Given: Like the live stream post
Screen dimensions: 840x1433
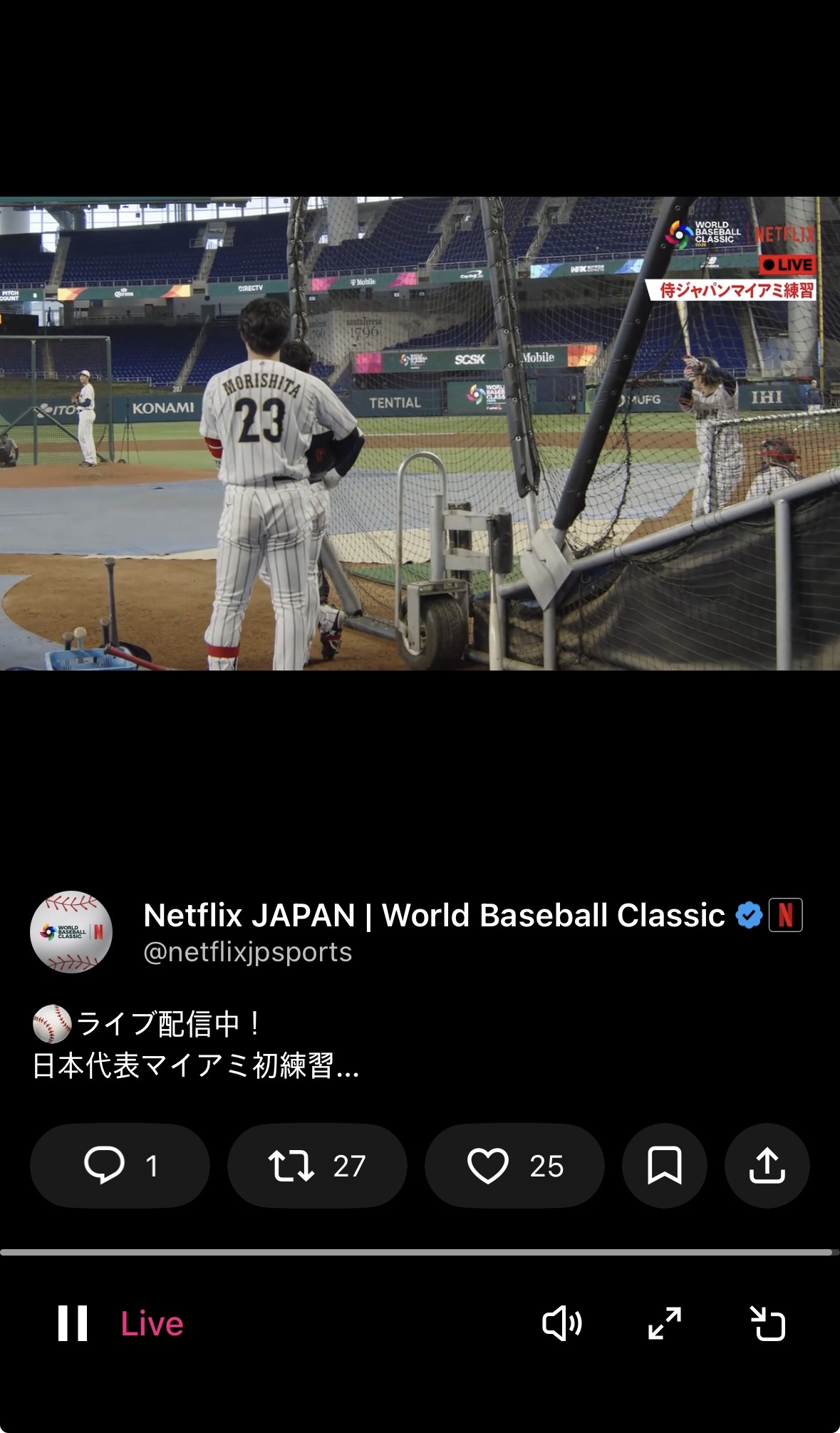Looking at the screenshot, I should coord(514,1166).
